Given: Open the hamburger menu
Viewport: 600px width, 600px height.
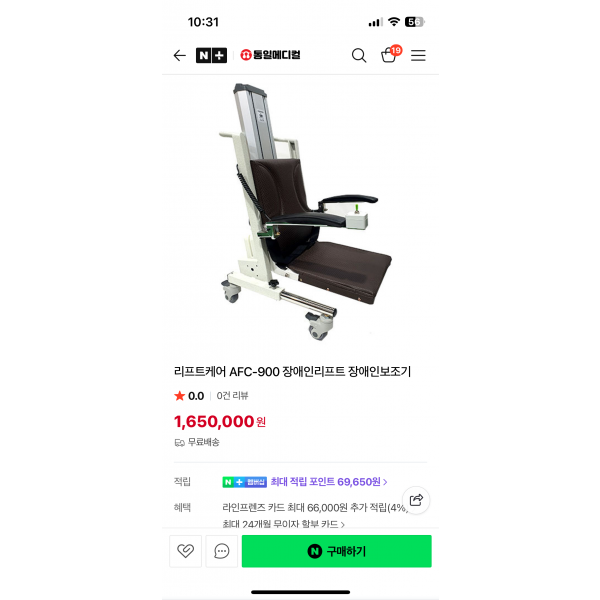Looking at the screenshot, I should pyautogui.click(x=418, y=56).
